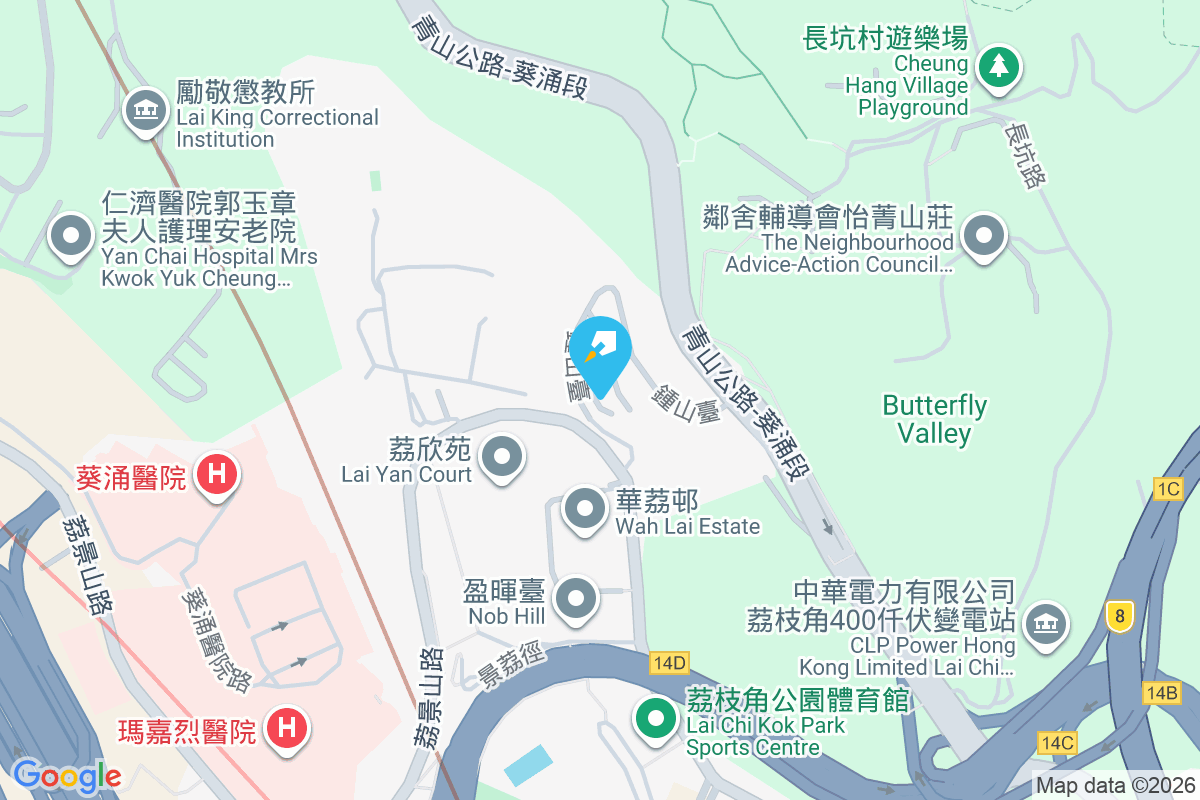Tap the Lai King Correctional Institution marker

click(147, 109)
